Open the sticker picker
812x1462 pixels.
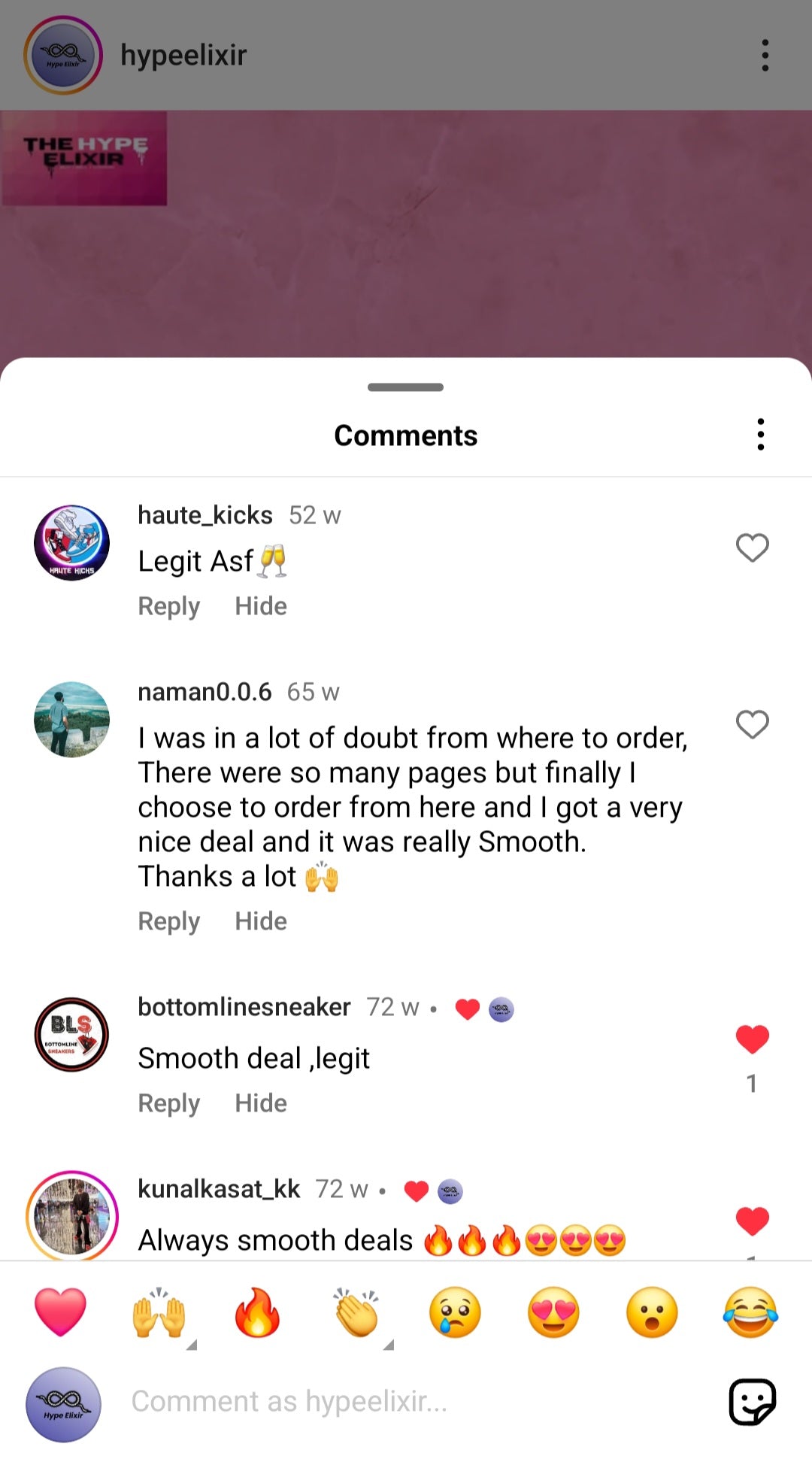[x=752, y=1402]
